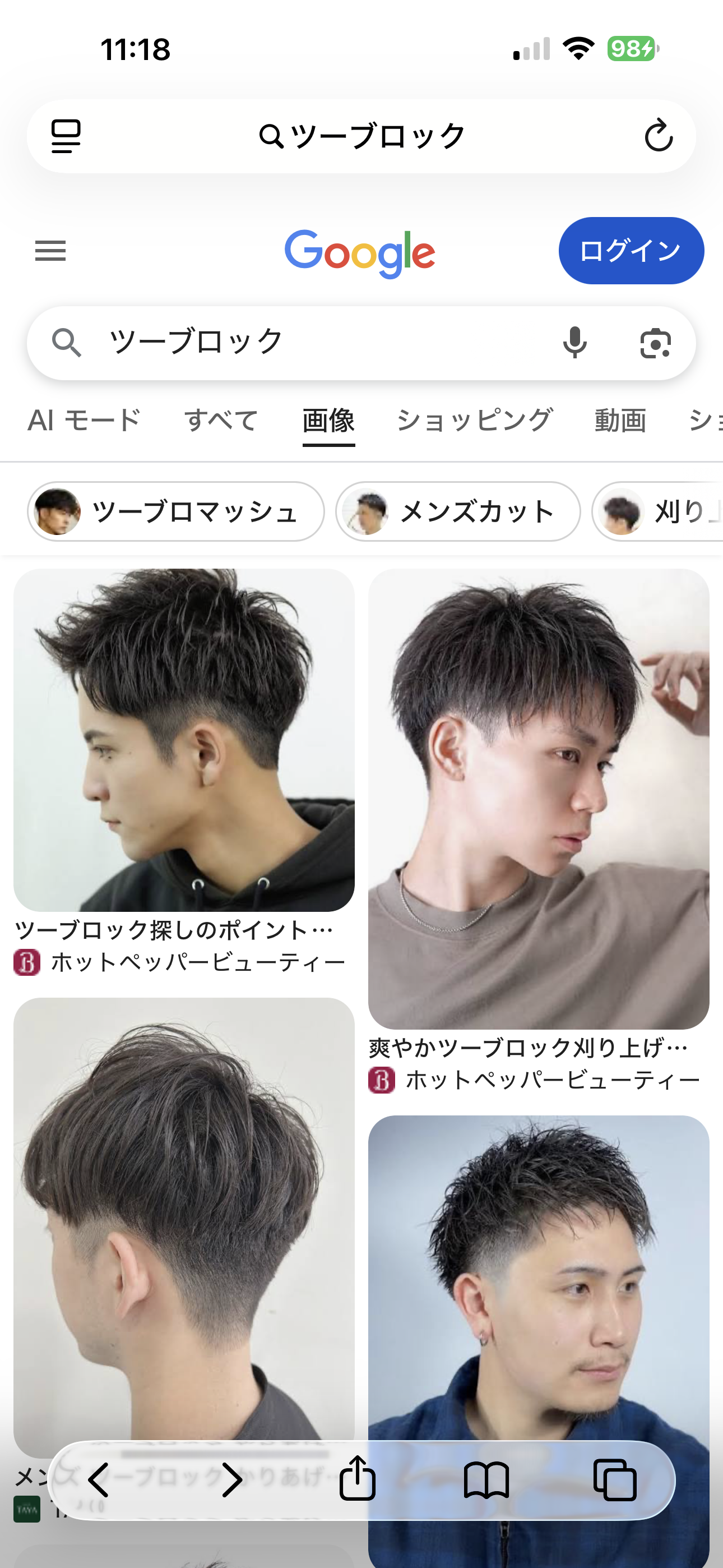Focus the Google search box

coord(304,343)
